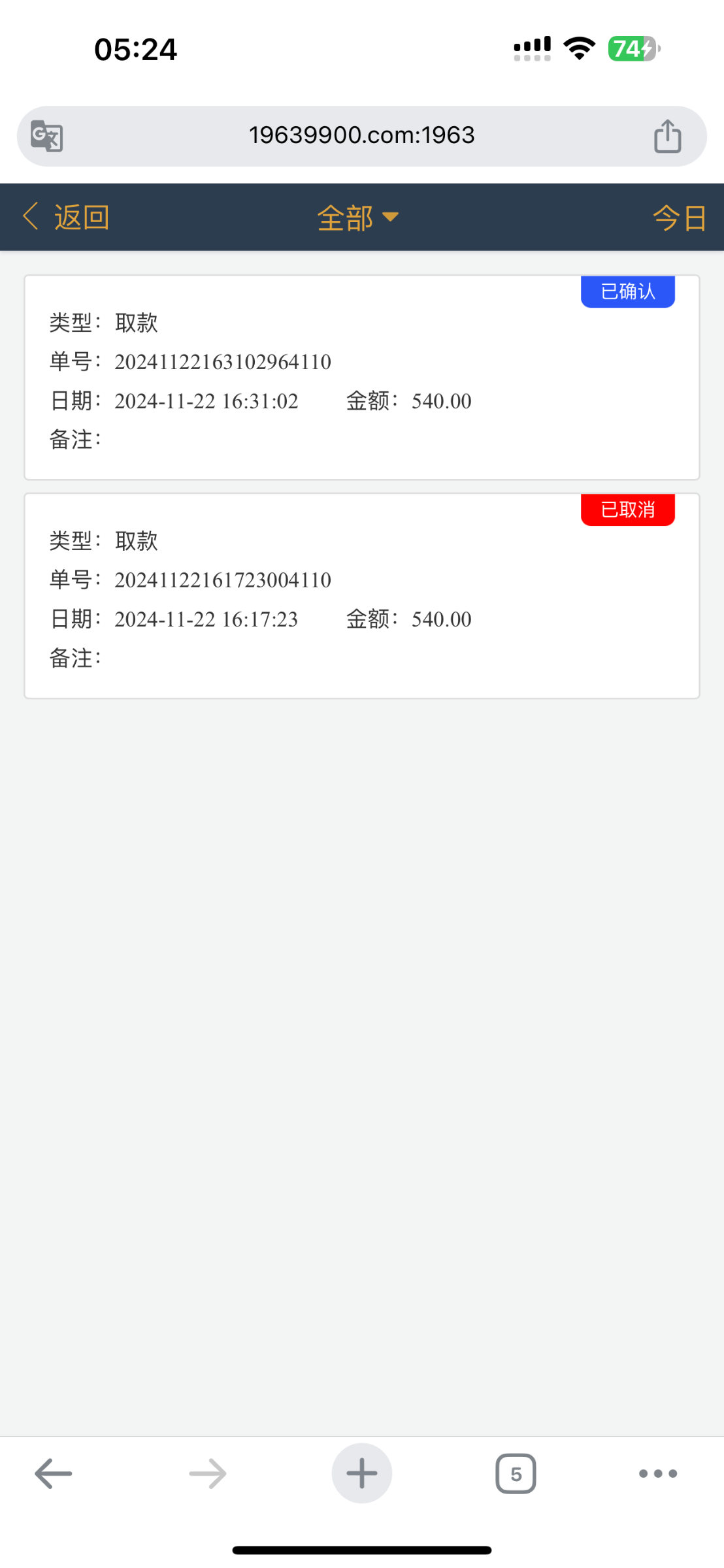Show the tab switcher with 5 tabs
The height and width of the screenshot is (1568, 724).
[516, 1473]
